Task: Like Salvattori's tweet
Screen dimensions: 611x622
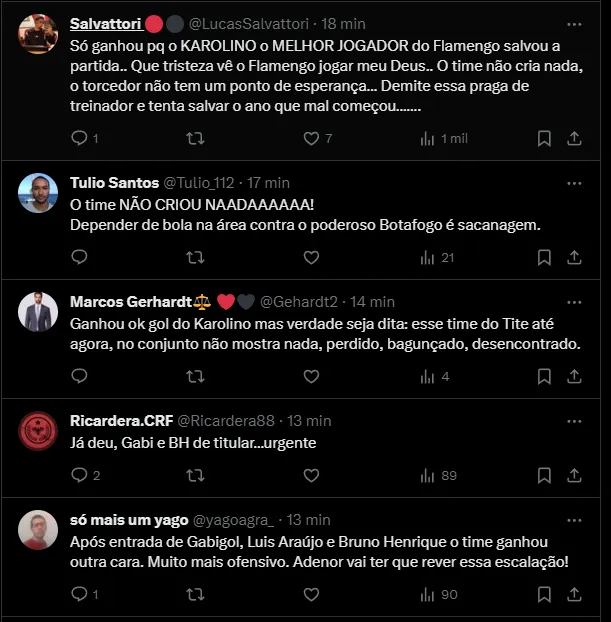Action: [x=311, y=139]
